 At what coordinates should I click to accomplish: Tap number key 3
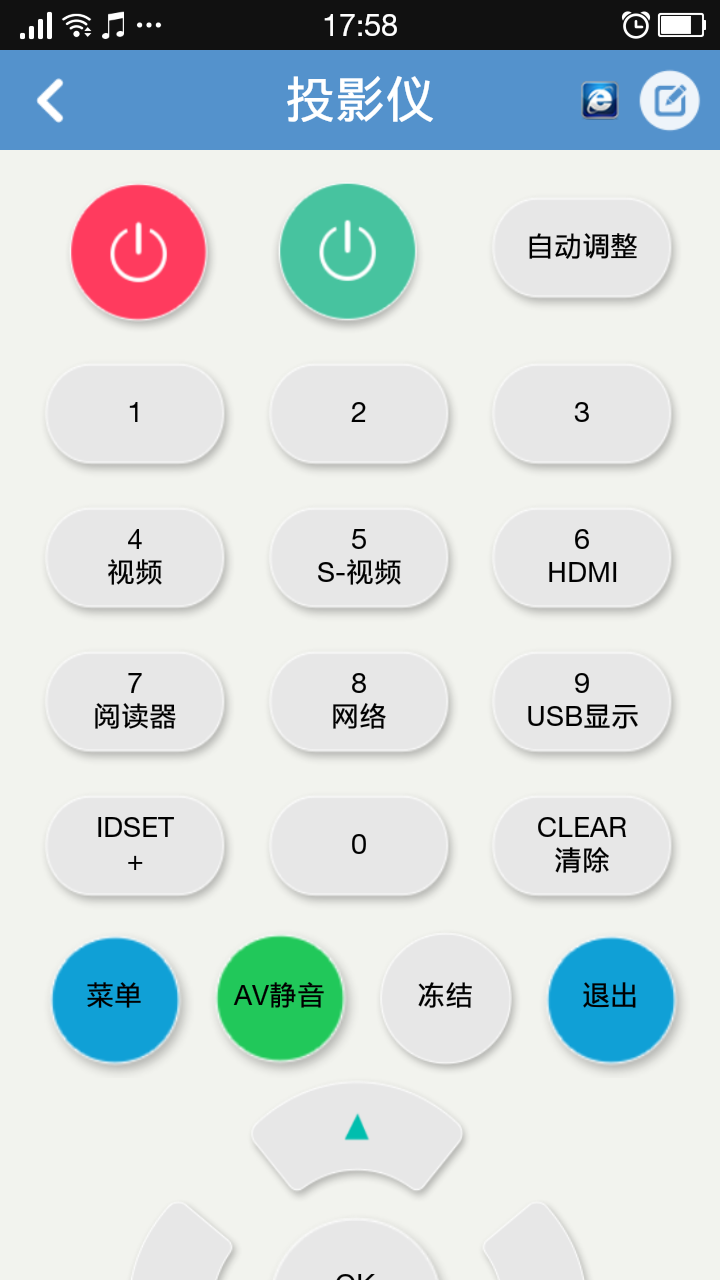582,413
